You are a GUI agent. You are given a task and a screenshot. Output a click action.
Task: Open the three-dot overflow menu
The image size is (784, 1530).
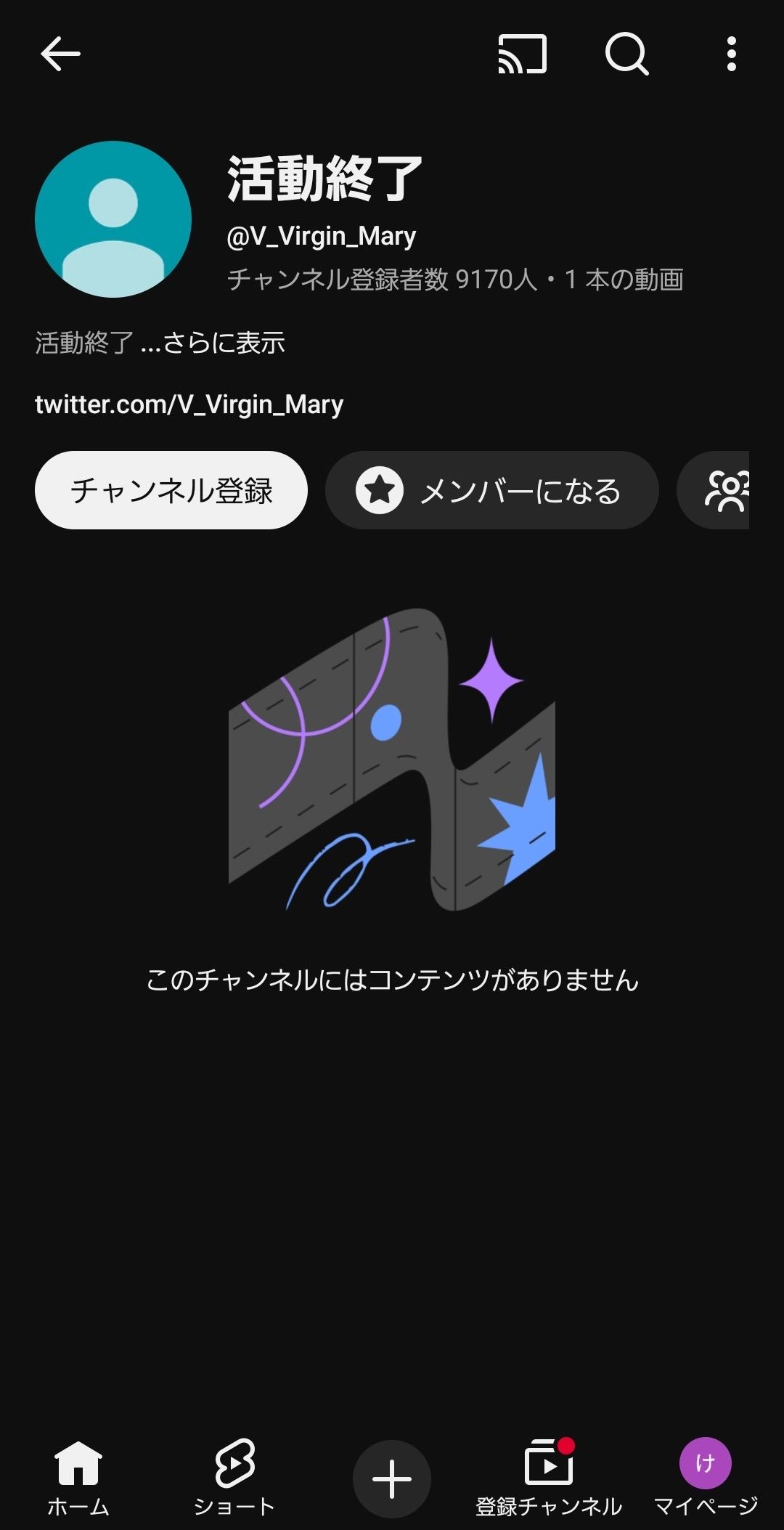[x=731, y=54]
